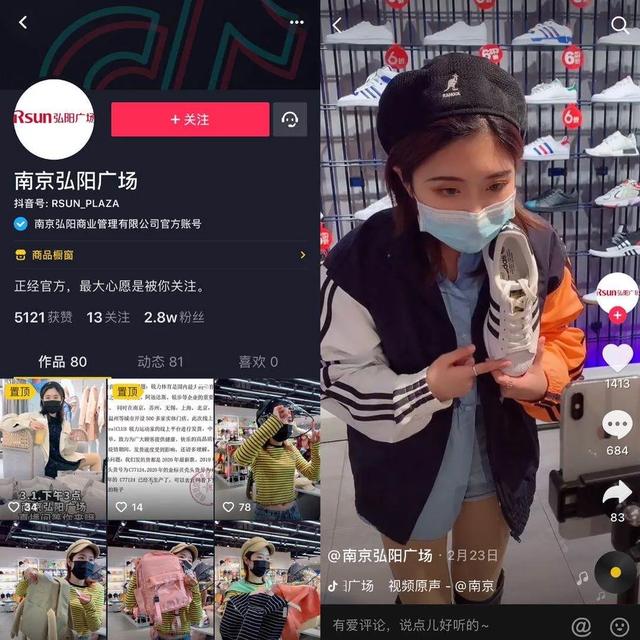Open the video thumbnail with 78 likes
Image resolution: width=640 pixels, height=640 pixels.
(x=267, y=449)
